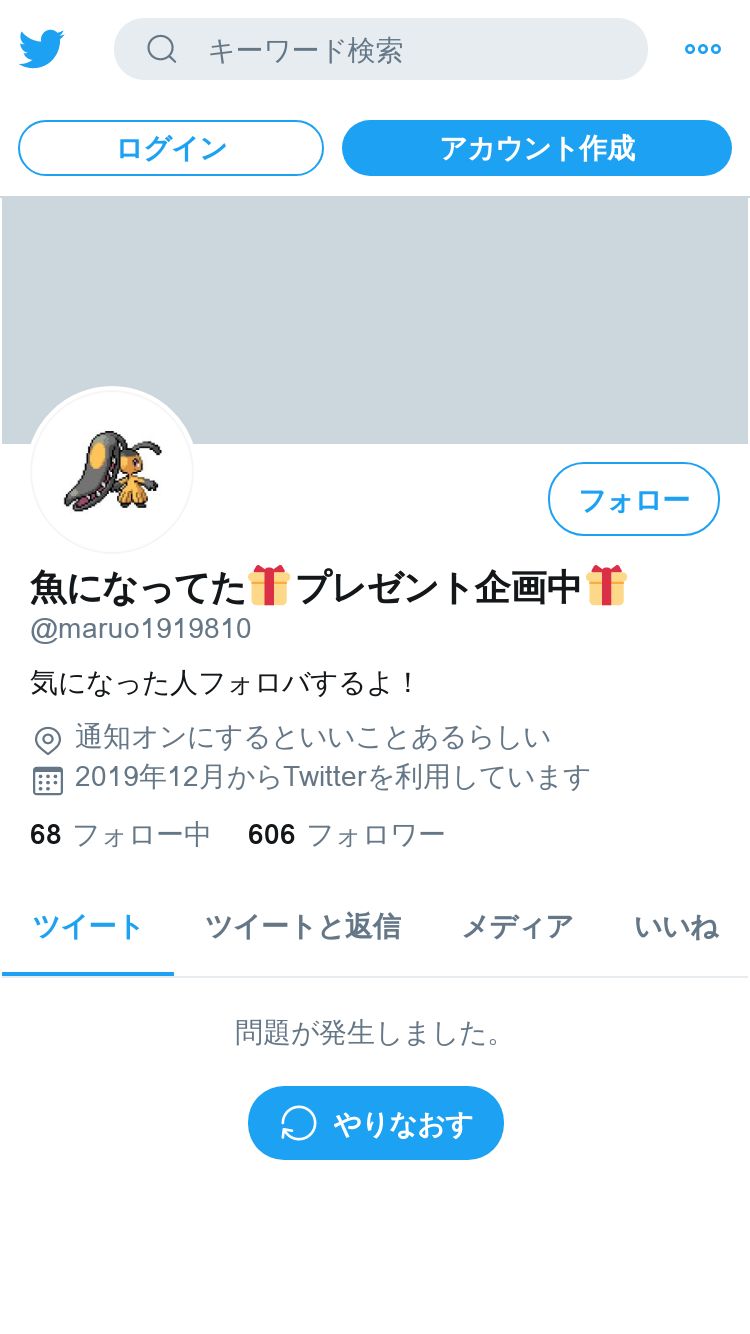
Task: Follow this account with フォロー button
Action: click(634, 499)
